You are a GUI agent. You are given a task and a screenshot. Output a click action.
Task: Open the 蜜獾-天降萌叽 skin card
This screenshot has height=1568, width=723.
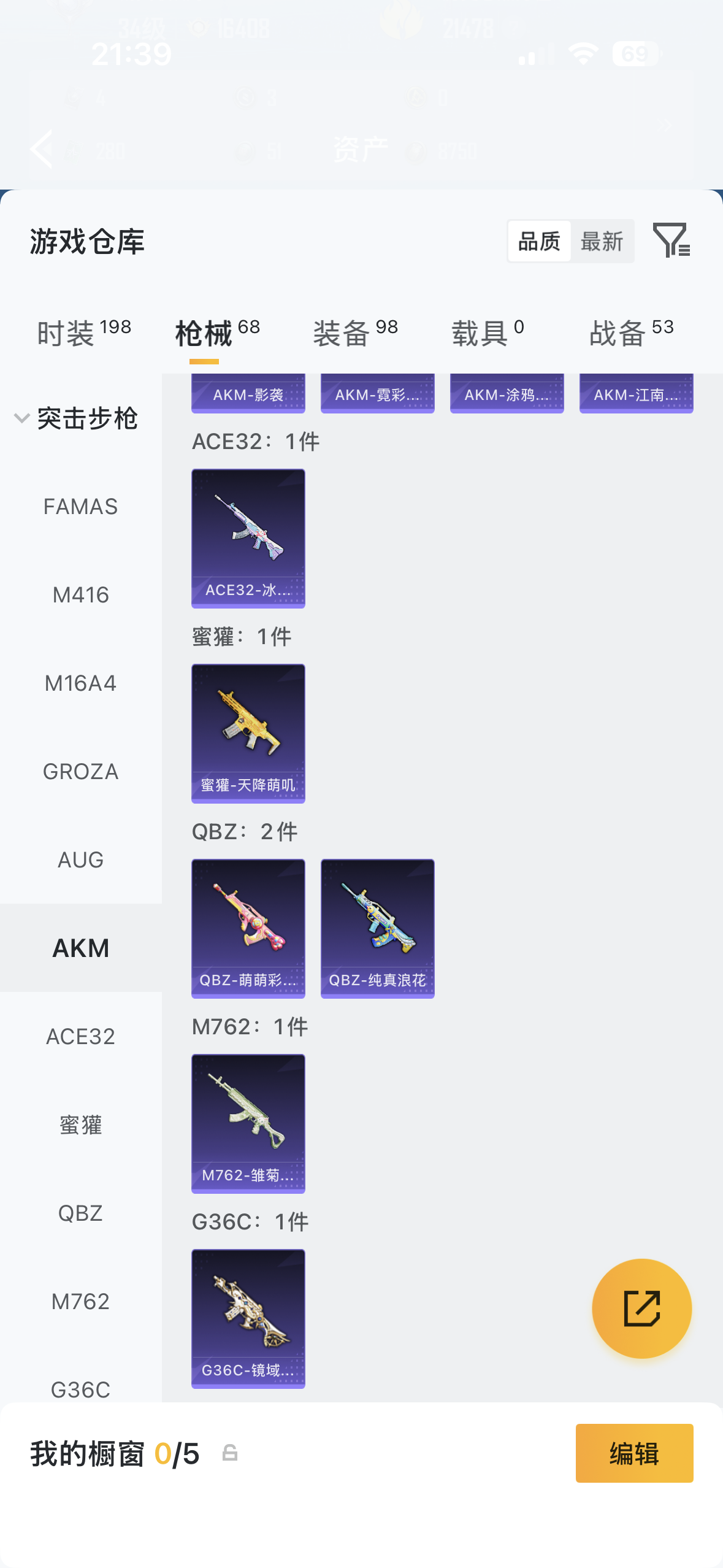(x=248, y=733)
